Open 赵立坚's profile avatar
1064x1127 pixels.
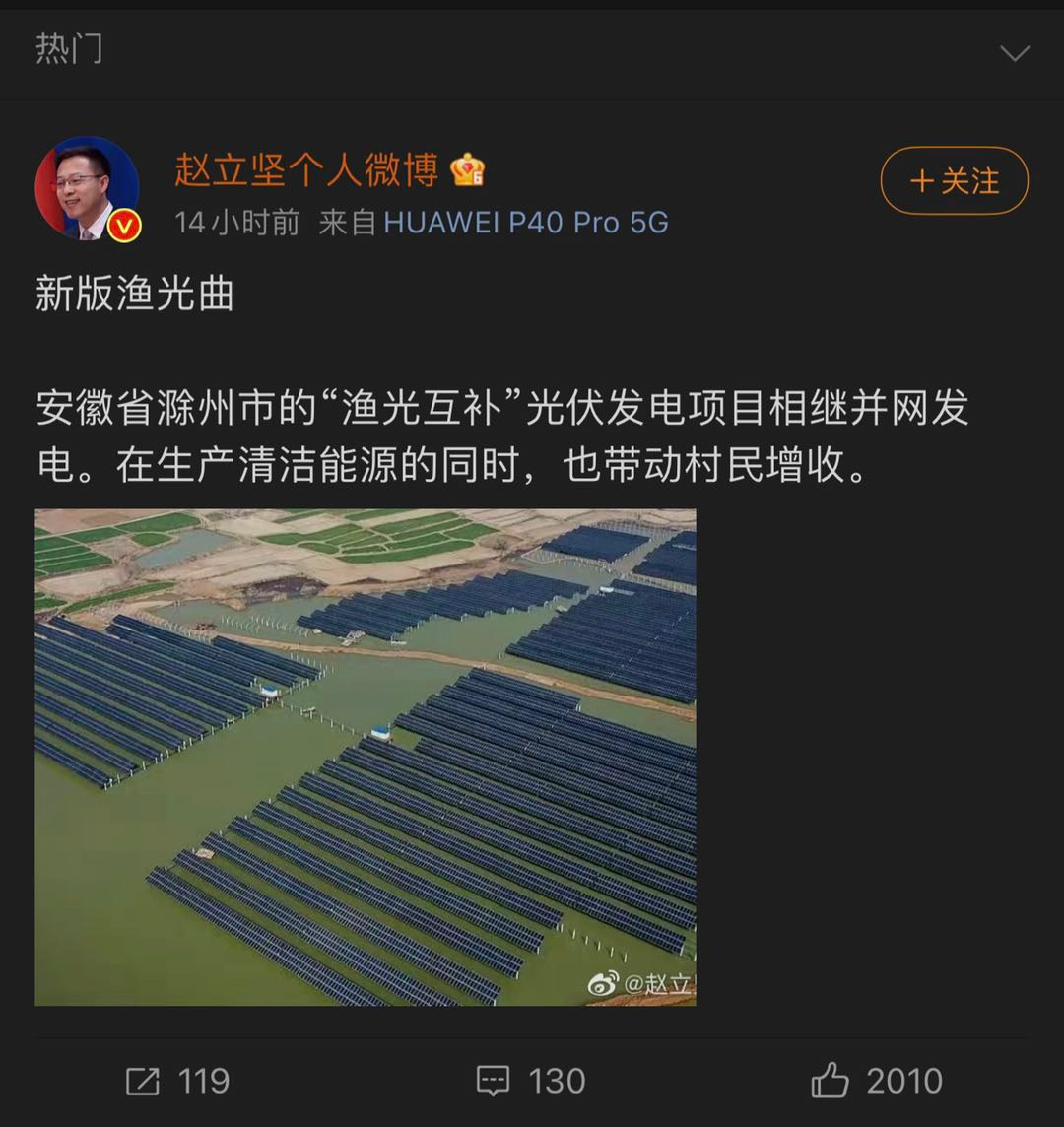(87, 188)
